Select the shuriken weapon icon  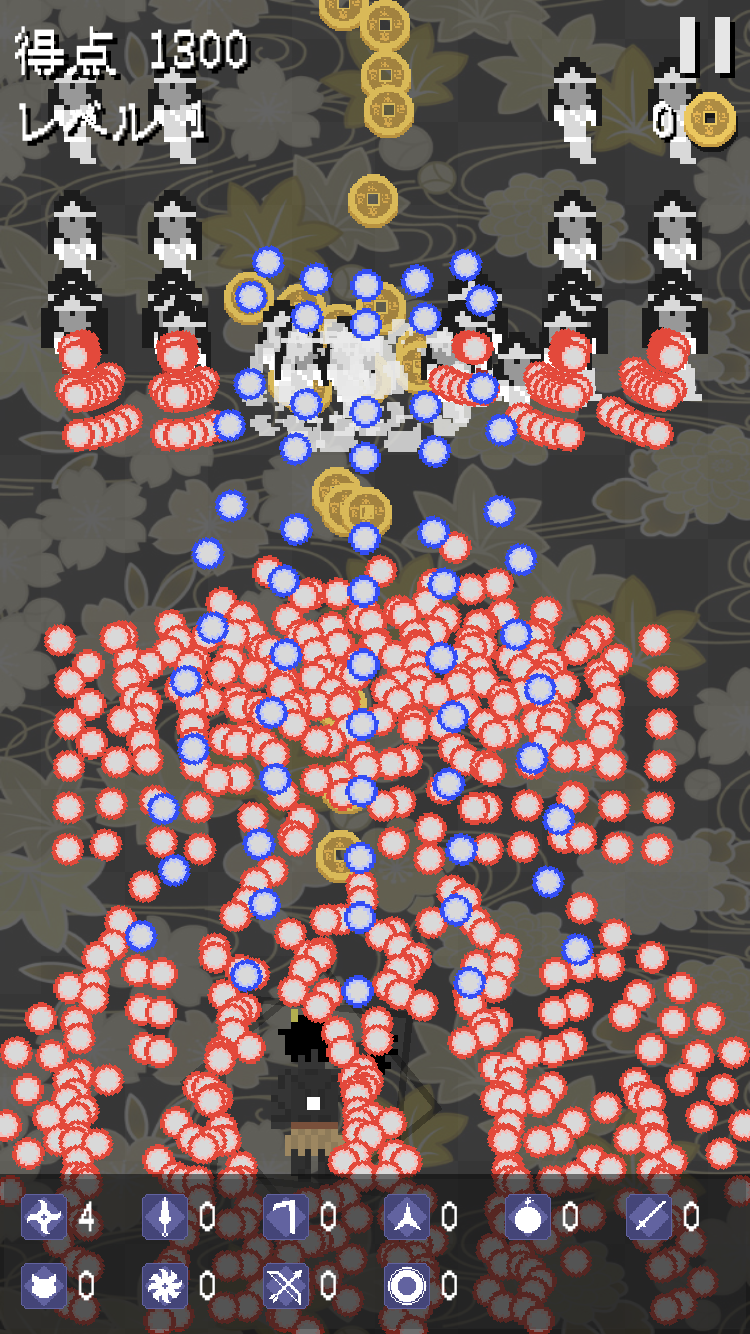click(44, 1217)
